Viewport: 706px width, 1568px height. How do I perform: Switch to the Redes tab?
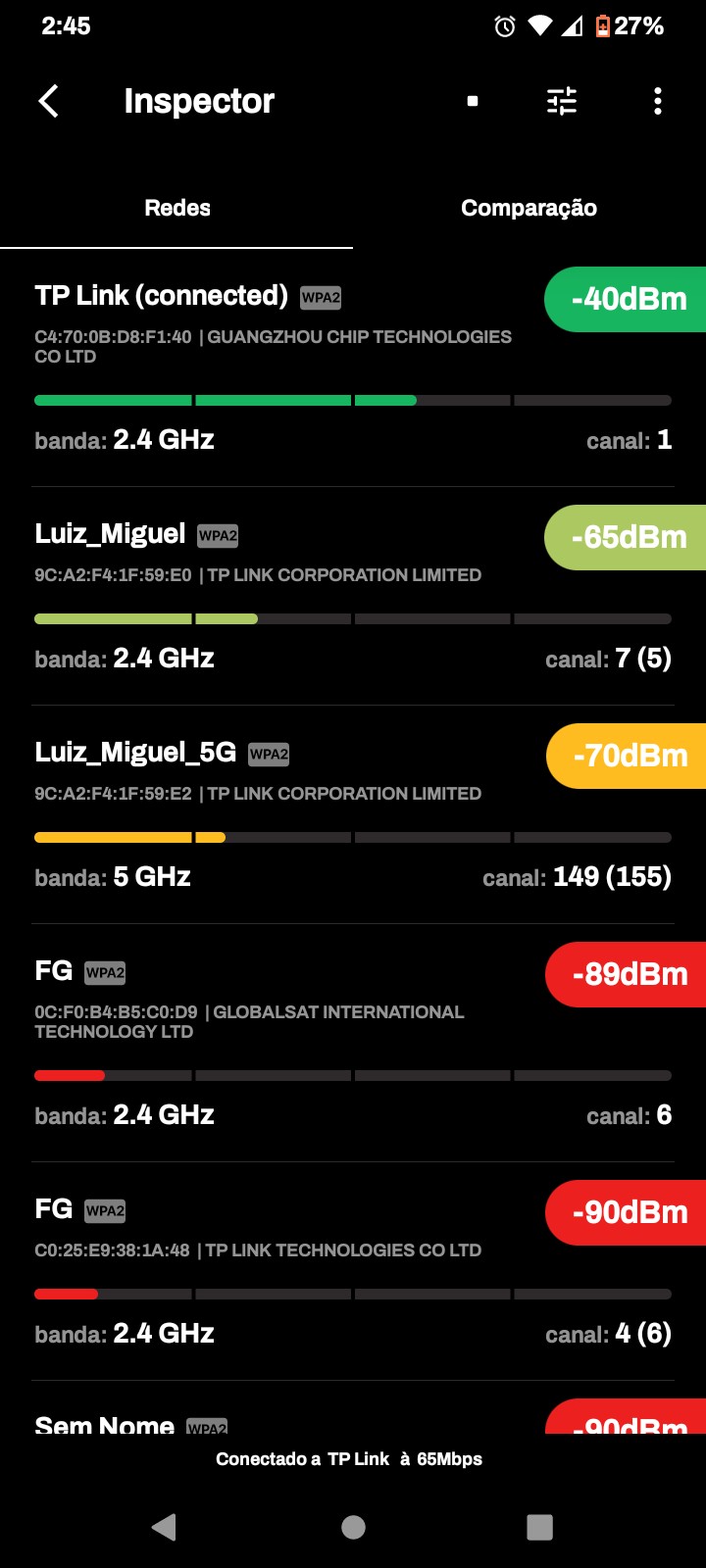click(x=176, y=208)
